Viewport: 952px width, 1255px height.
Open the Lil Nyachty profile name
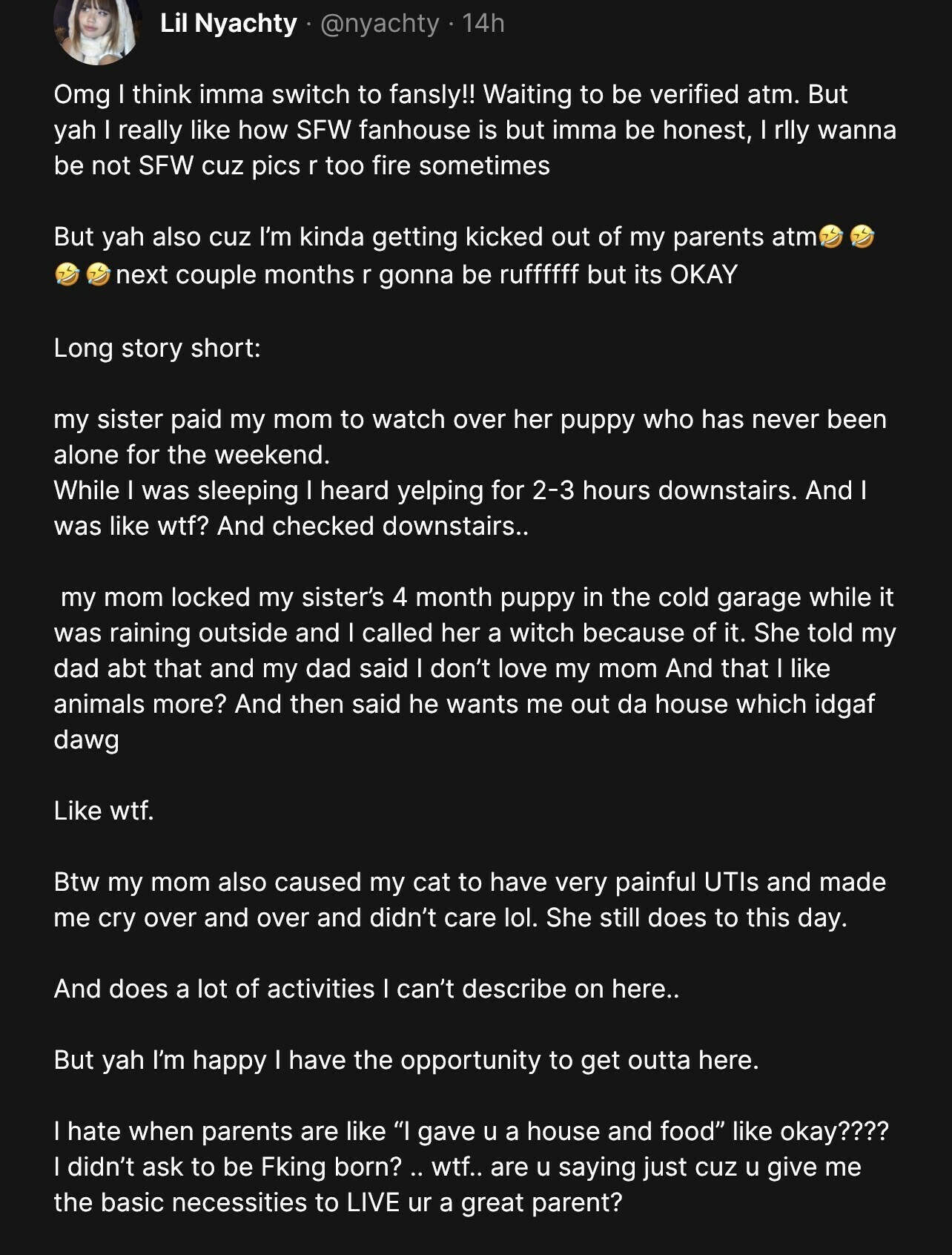pos(228,24)
